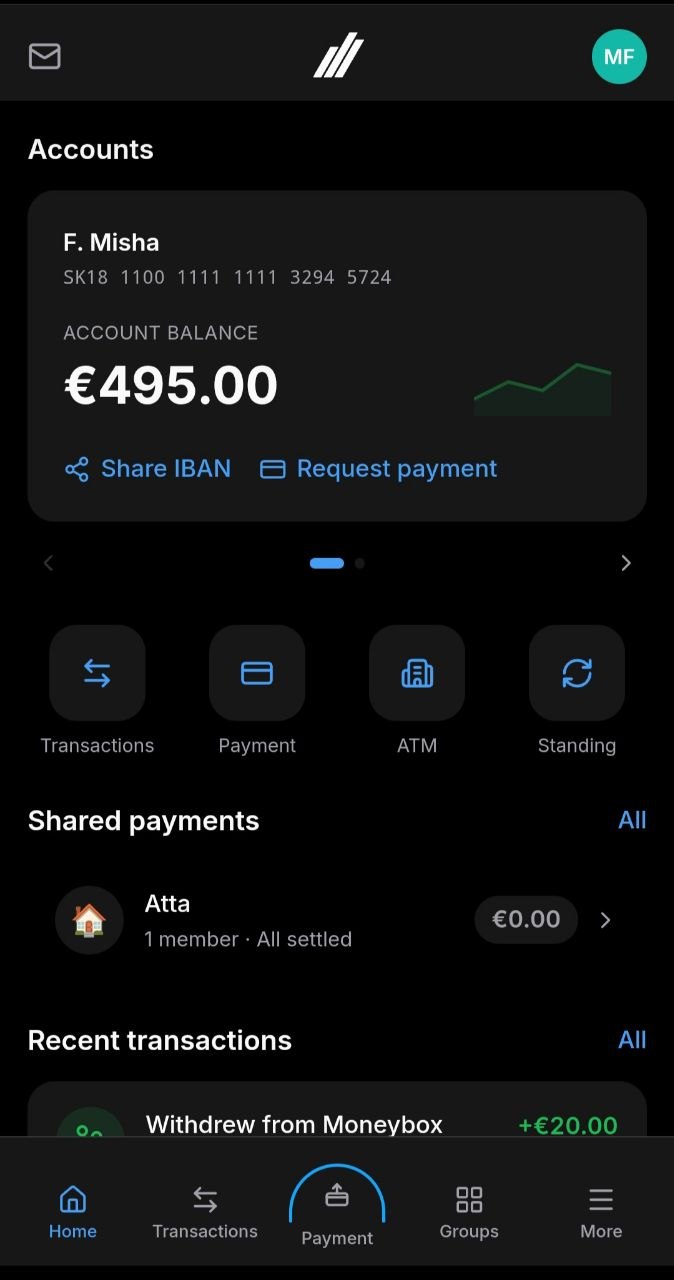Open Withdrew from Moneybox transaction
This screenshot has width=674, height=1280.
pyautogui.click(x=337, y=1110)
